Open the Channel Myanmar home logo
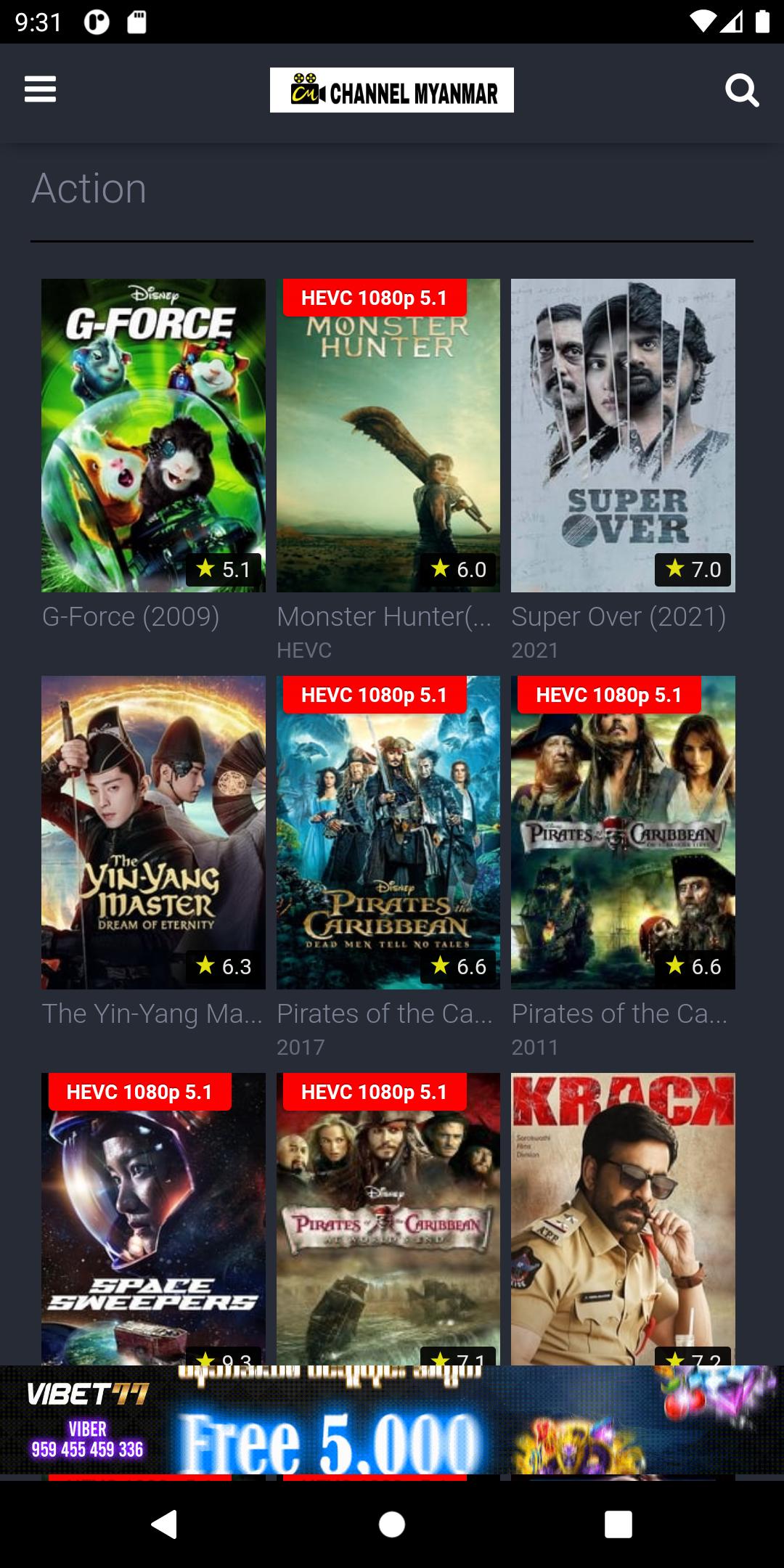The width and height of the screenshot is (784, 1568). click(x=392, y=90)
